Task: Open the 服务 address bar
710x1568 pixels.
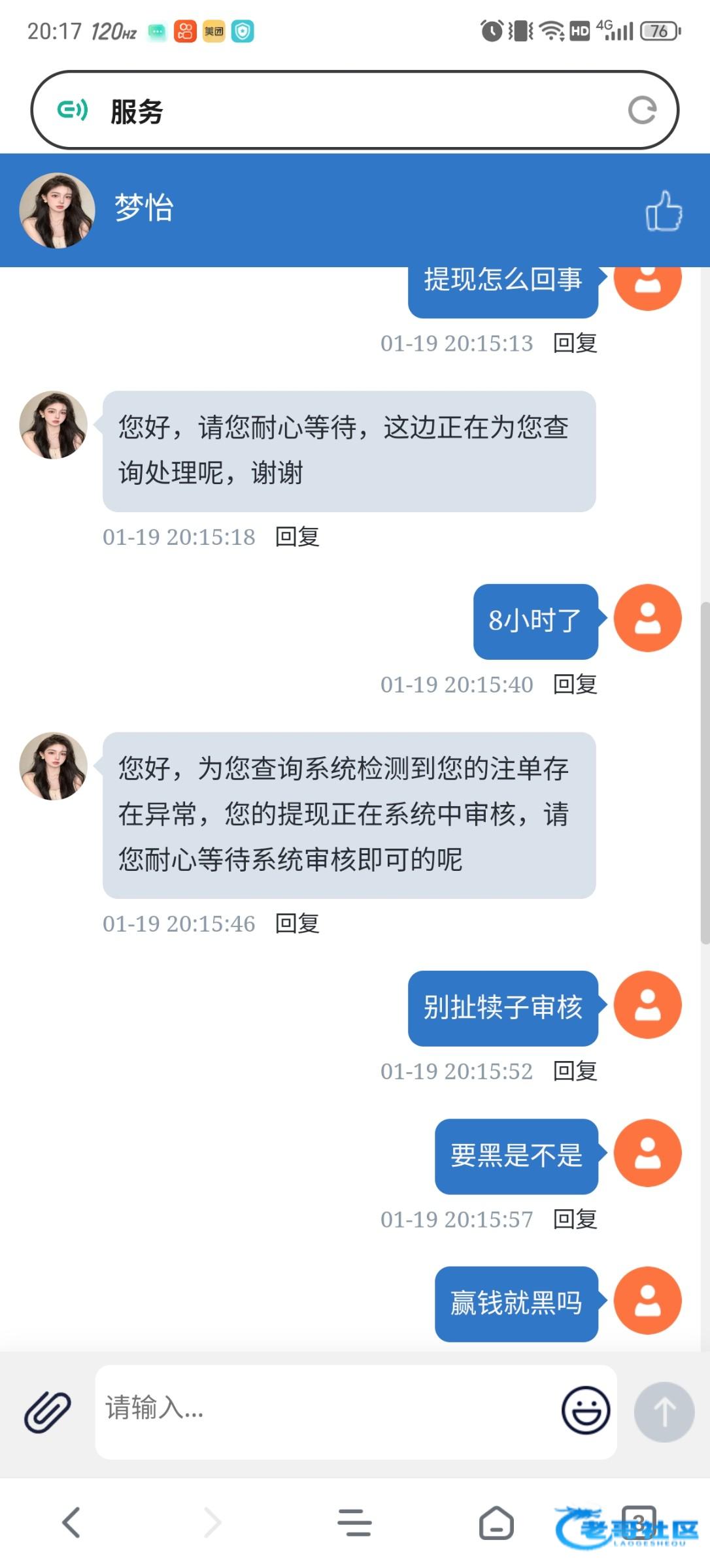Action: (x=353, y=110)
